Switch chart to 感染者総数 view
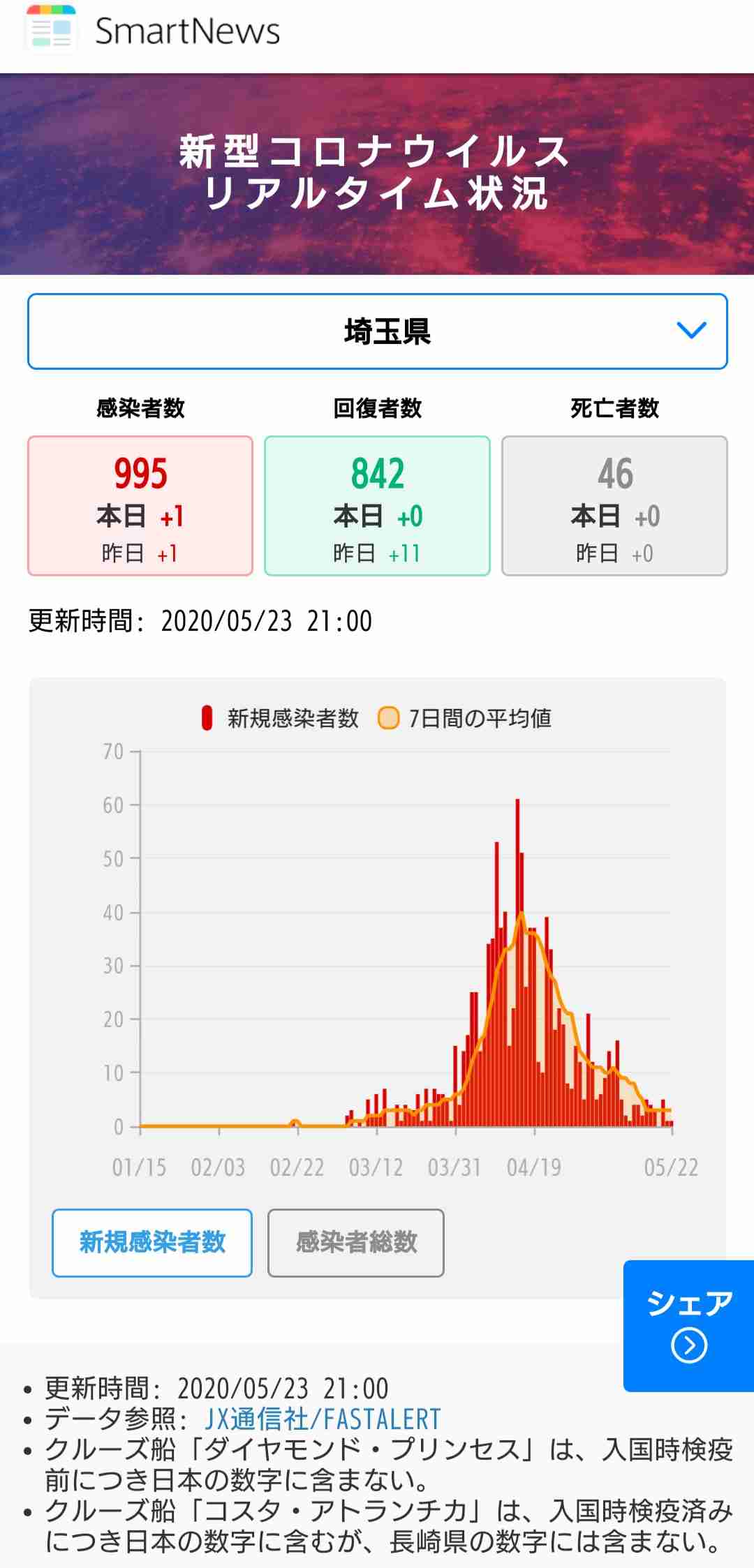 (356, 1243)
